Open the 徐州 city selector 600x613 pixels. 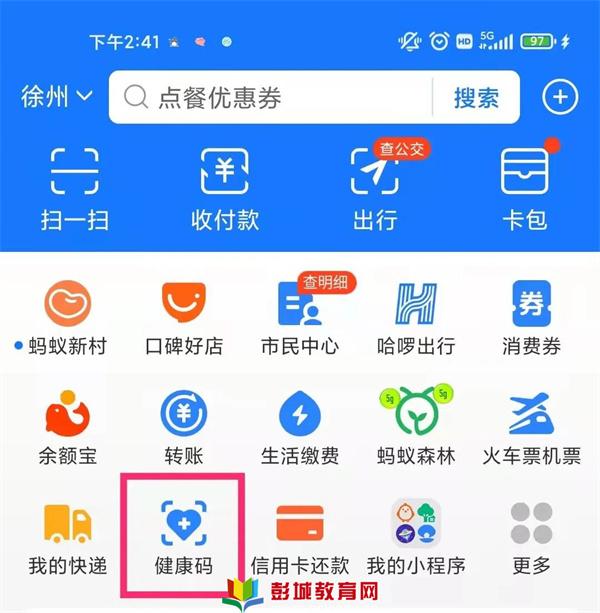[56, 97]
